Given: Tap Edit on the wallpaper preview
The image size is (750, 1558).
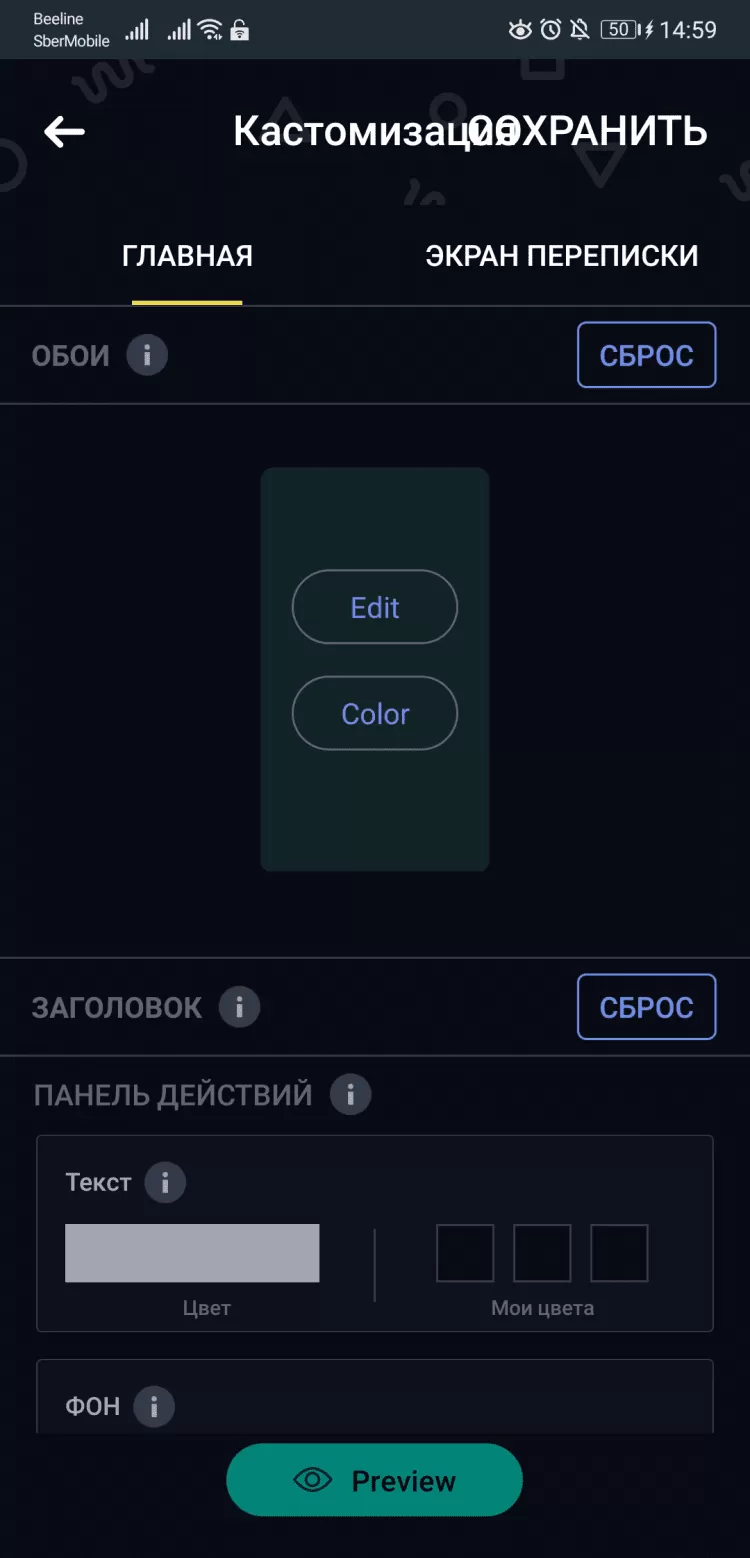Looking at the screenshot, I should [x=375, y=607].
